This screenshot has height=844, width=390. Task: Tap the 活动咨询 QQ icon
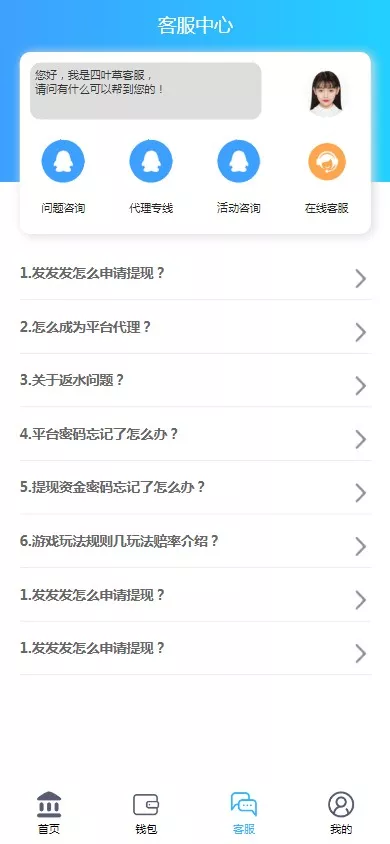pyautogui.click(x=239, y=161)
